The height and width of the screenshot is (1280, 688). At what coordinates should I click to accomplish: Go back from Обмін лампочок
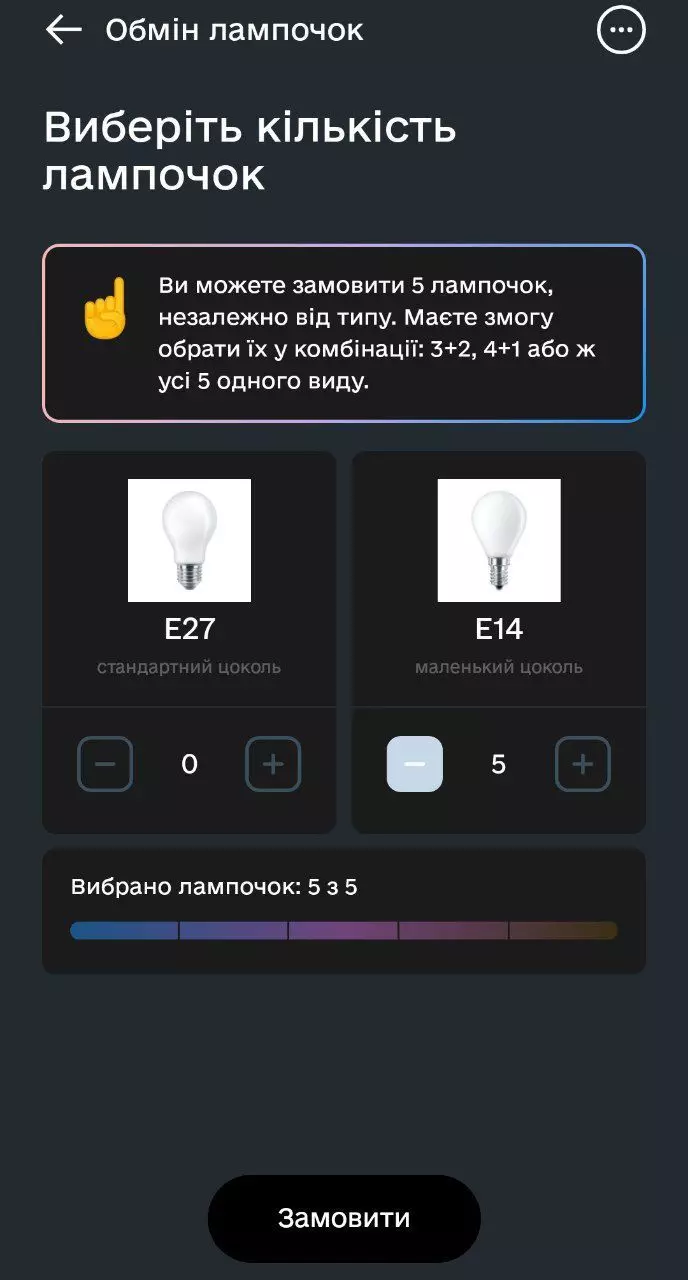[x=63, y=30]
